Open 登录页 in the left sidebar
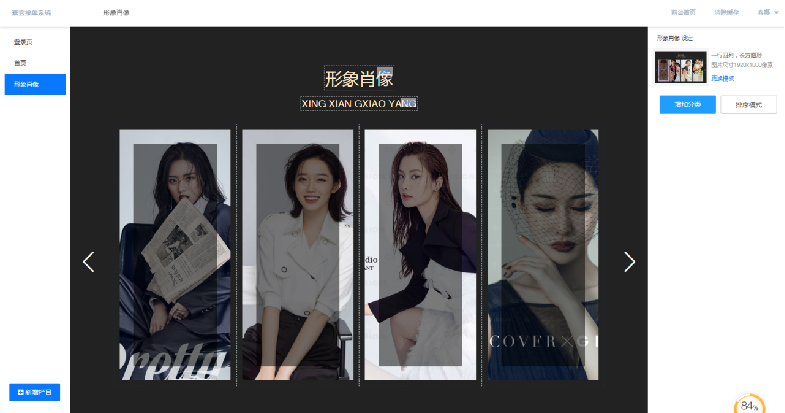785x413 pixels. pyautogui.click(x=22, y=42)
